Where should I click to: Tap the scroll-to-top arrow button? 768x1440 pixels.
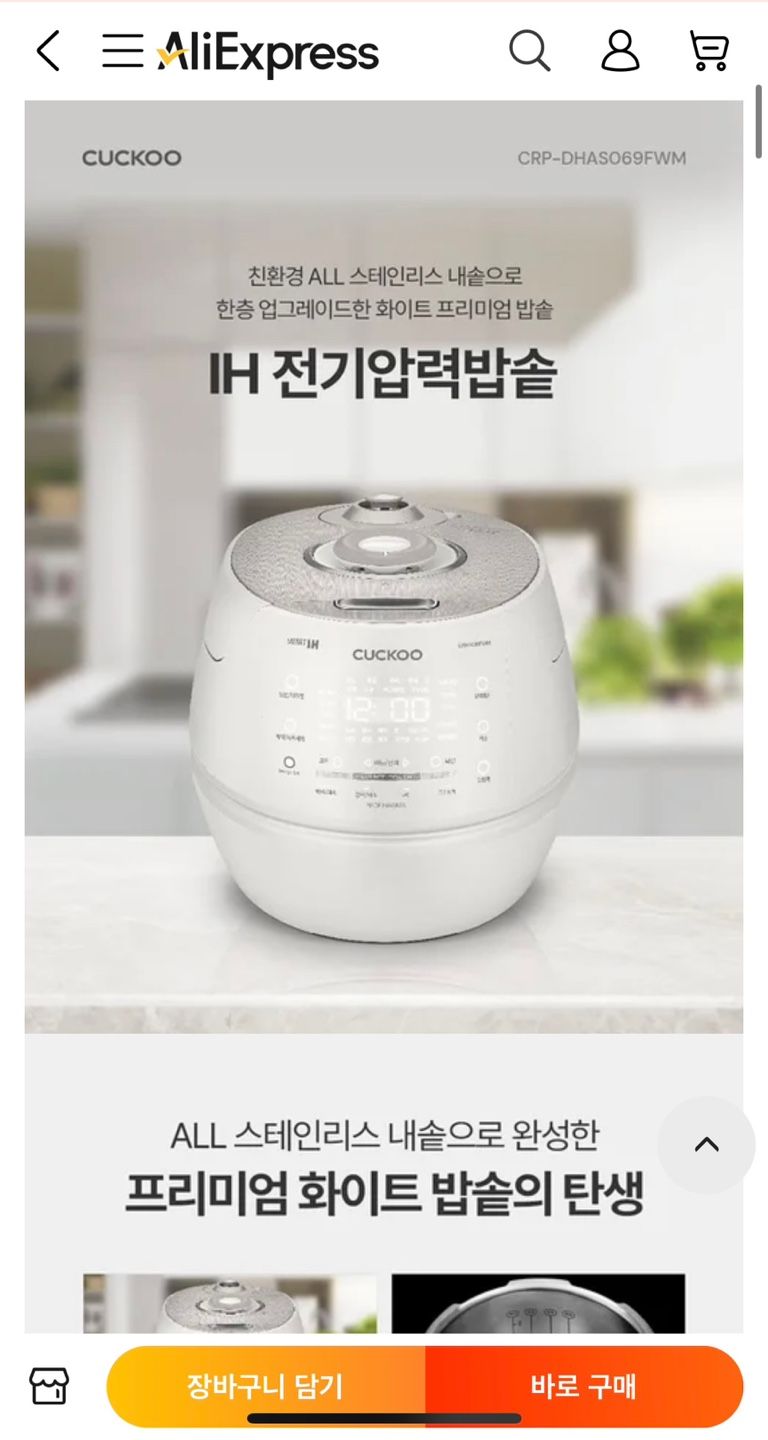click(x=706, y=1145)
